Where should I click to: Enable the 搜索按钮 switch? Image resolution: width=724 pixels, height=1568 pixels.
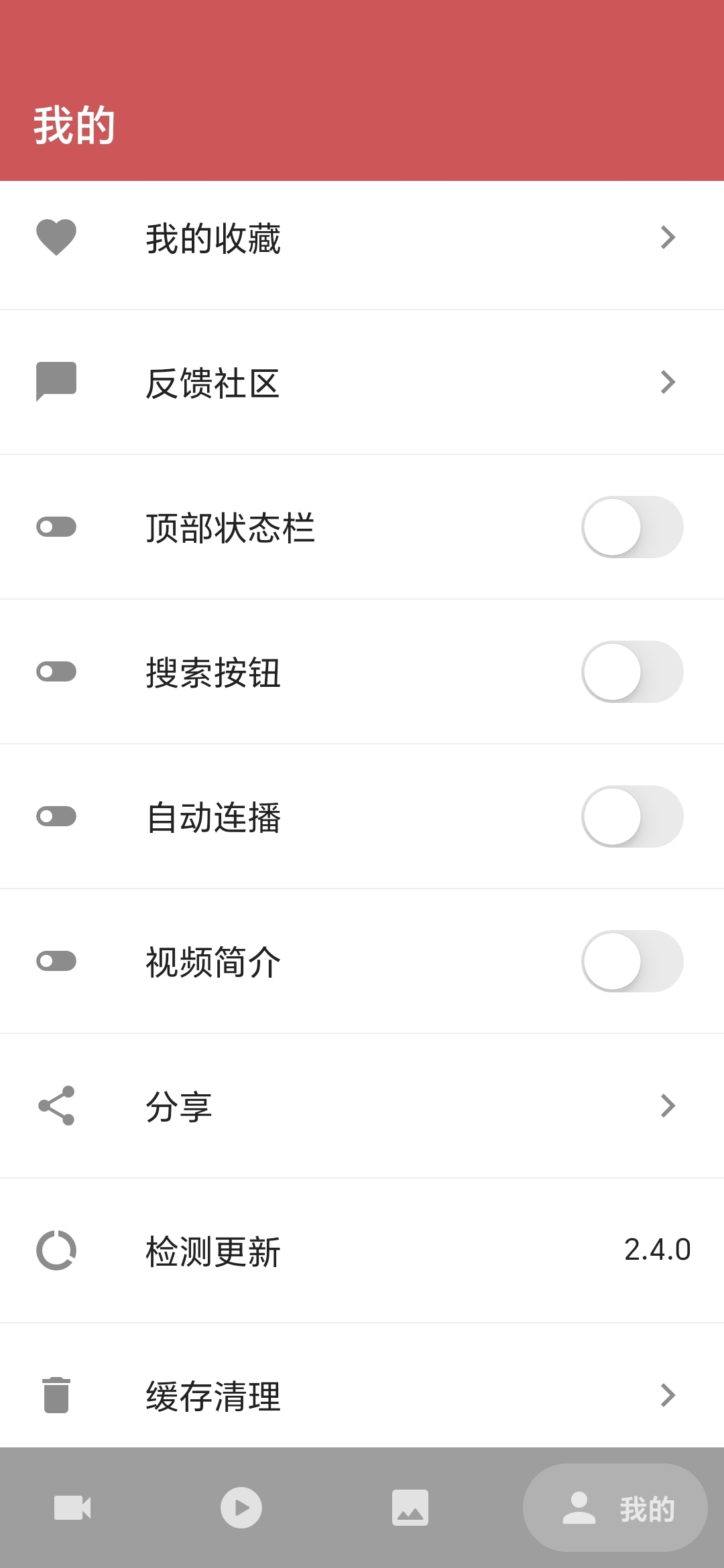pos(632,672)
